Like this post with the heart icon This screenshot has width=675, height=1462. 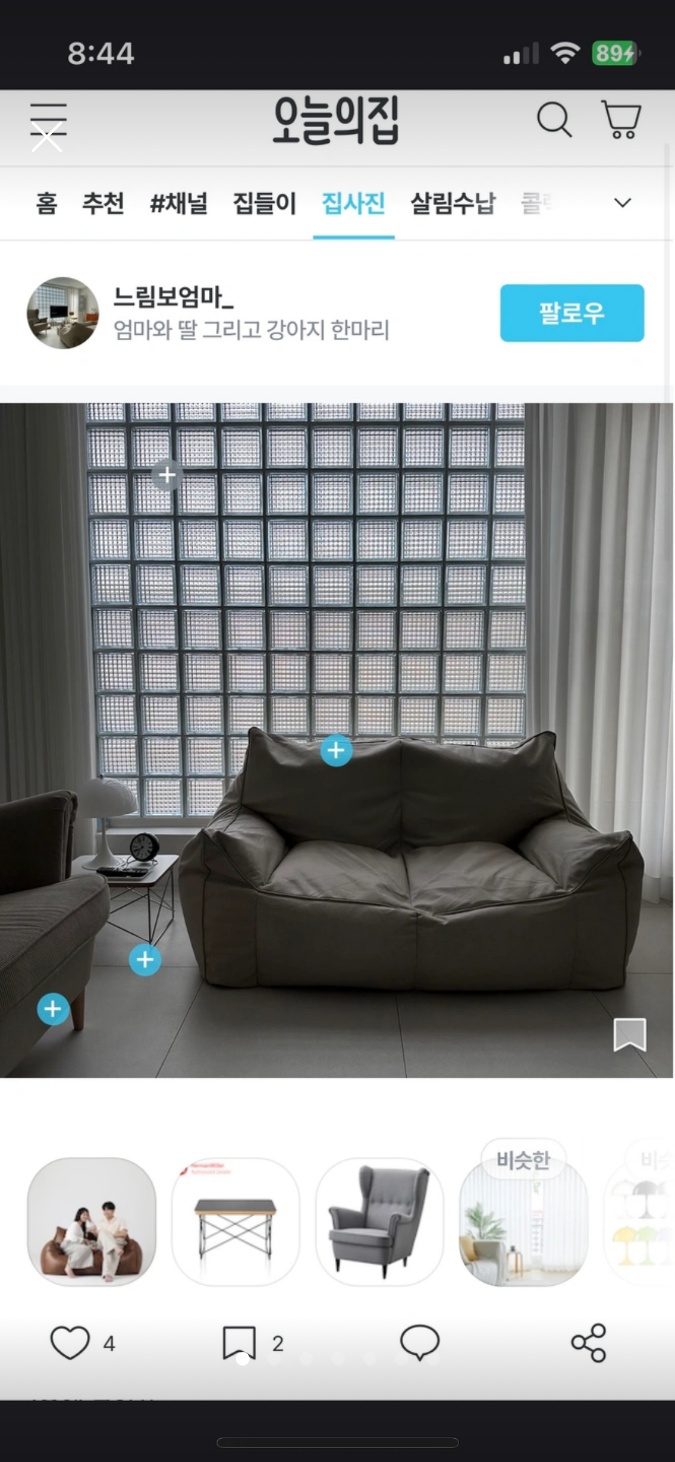[70, 1343]
